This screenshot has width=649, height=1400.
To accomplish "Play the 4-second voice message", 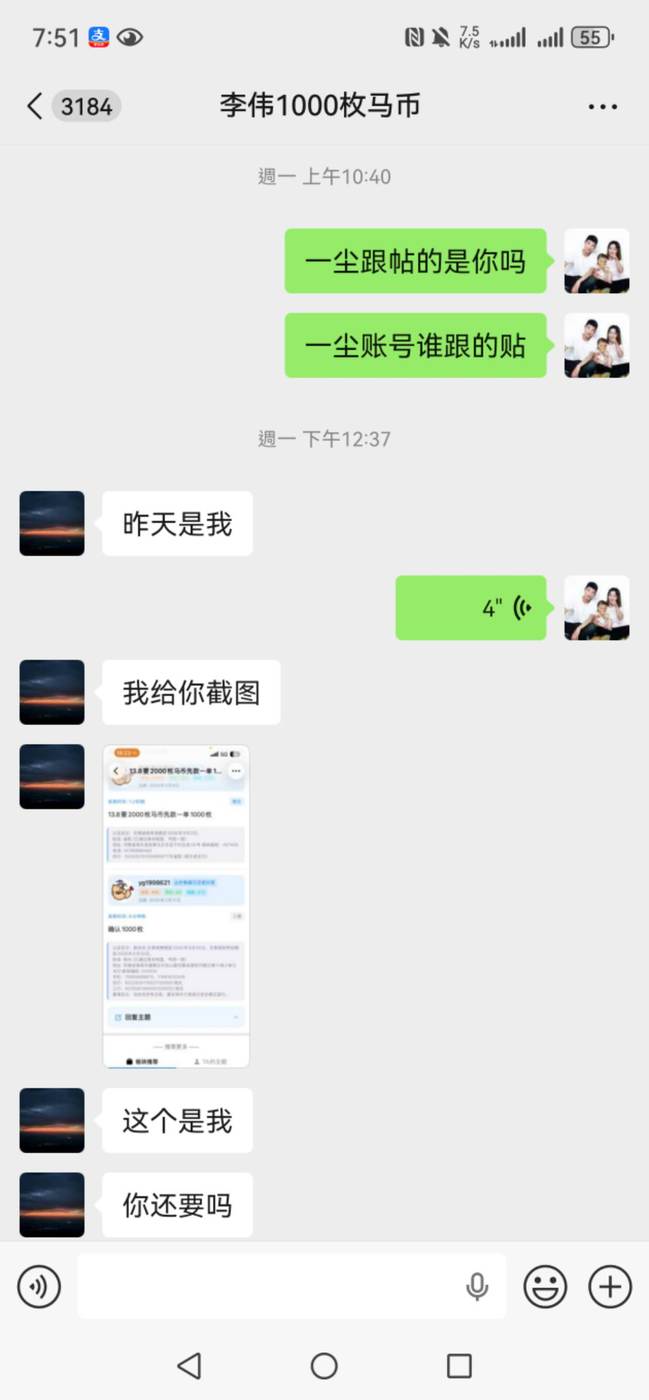I will point(471,608).
